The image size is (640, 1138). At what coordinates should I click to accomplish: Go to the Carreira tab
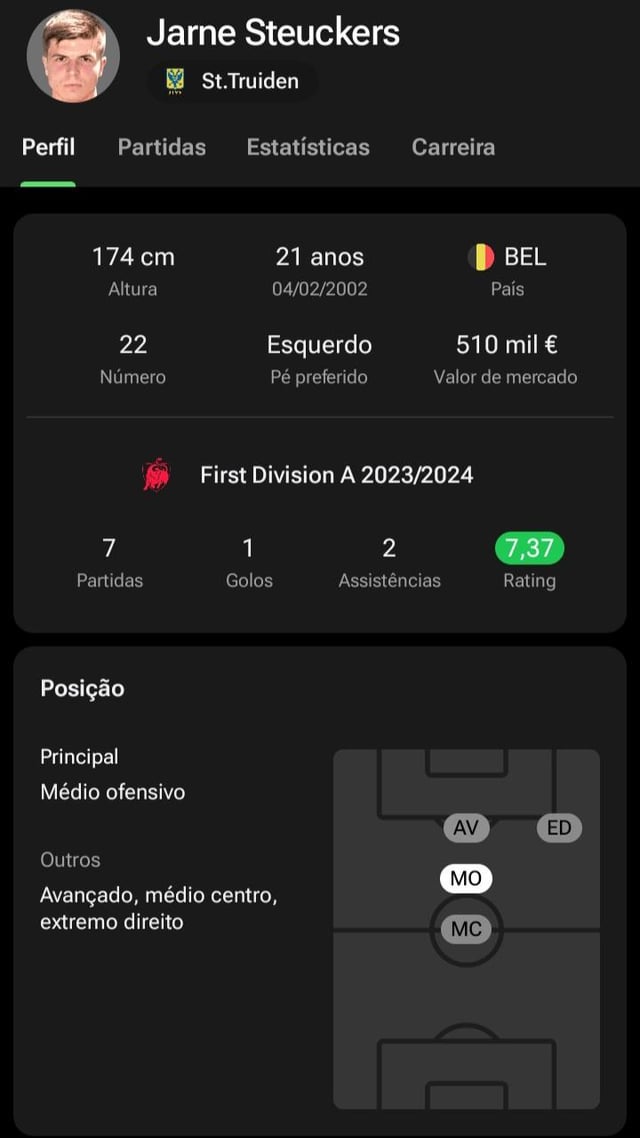[x=453, y=147]
